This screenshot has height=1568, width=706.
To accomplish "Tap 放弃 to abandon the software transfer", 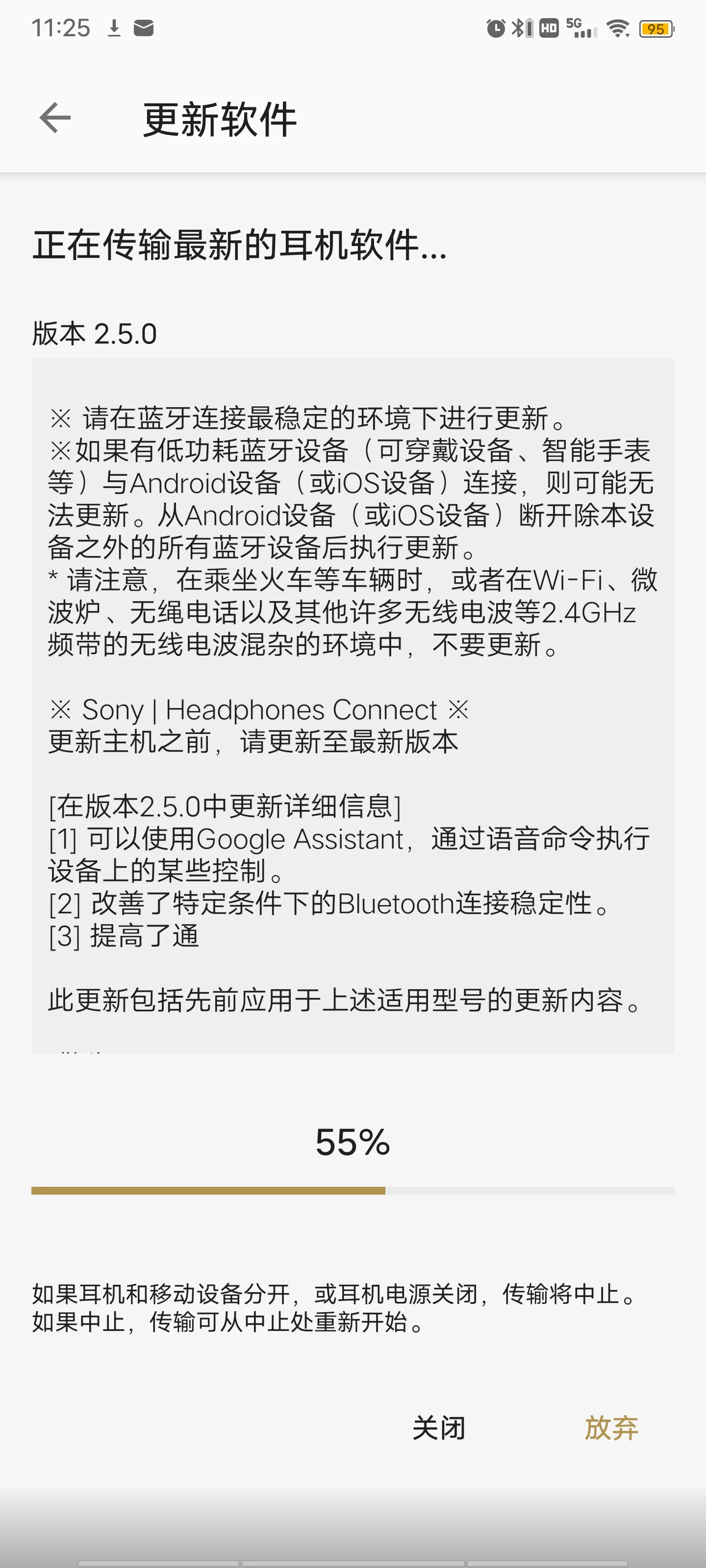I will pyautogui.click(x=611, y=1427).
